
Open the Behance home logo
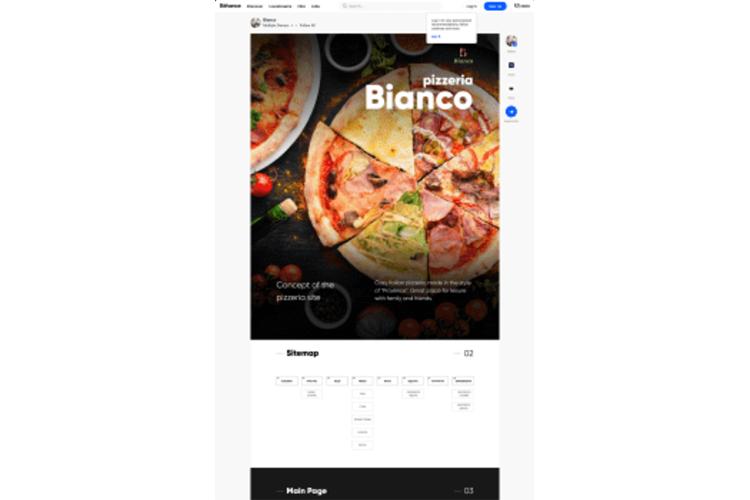(x=230, y=6)
